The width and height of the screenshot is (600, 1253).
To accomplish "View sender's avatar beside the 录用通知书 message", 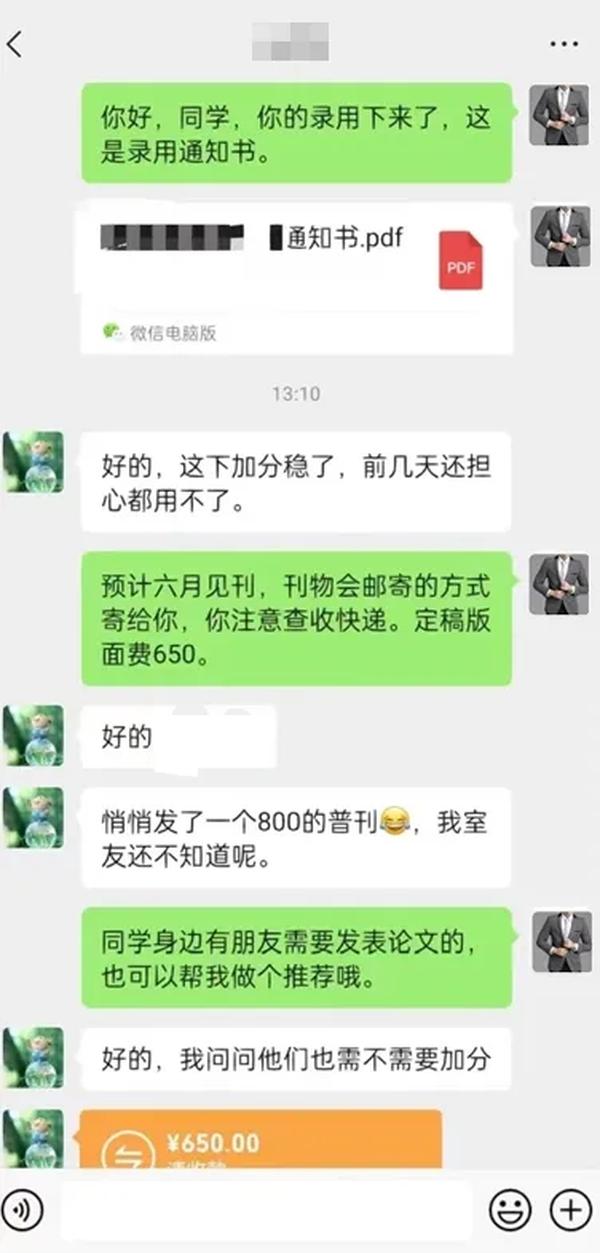I will pos(559,113).
